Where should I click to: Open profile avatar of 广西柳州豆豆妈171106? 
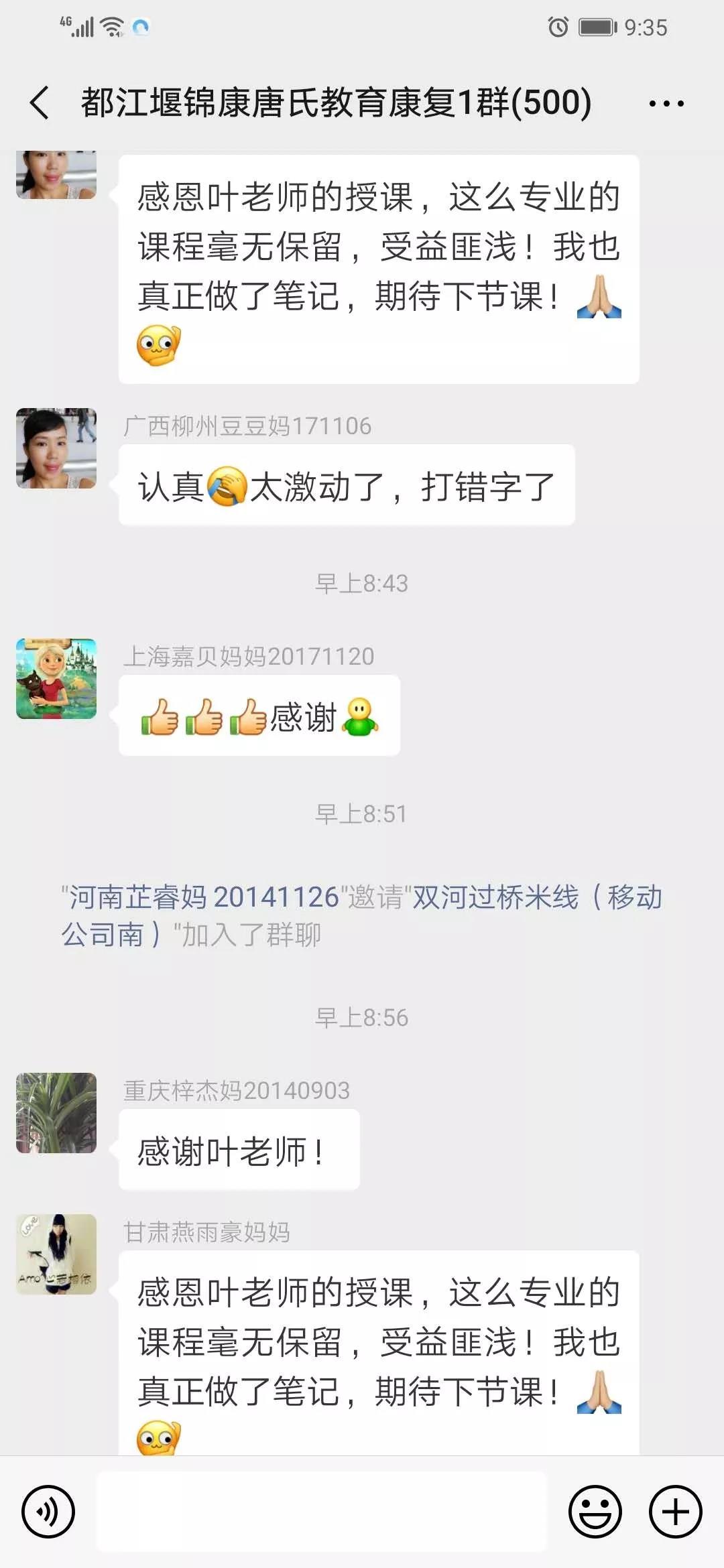pyautogui.click(x=56, y=448)
